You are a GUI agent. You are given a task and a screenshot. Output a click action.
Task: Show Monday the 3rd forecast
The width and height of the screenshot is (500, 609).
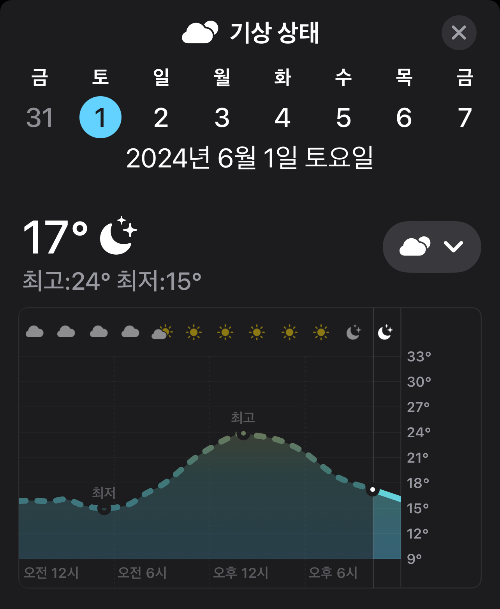point(222,117)
